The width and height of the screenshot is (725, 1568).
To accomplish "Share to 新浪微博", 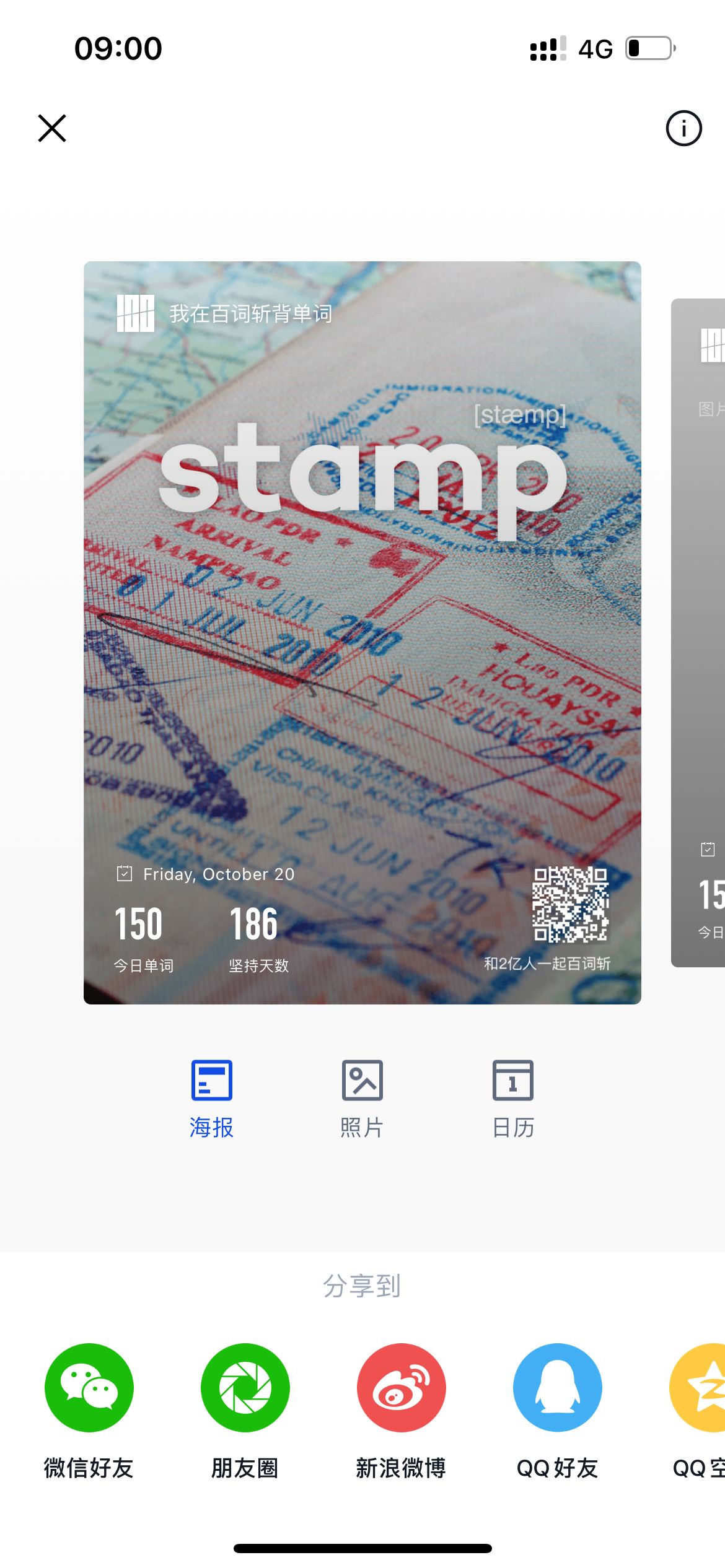I will tap(401, 1387).
